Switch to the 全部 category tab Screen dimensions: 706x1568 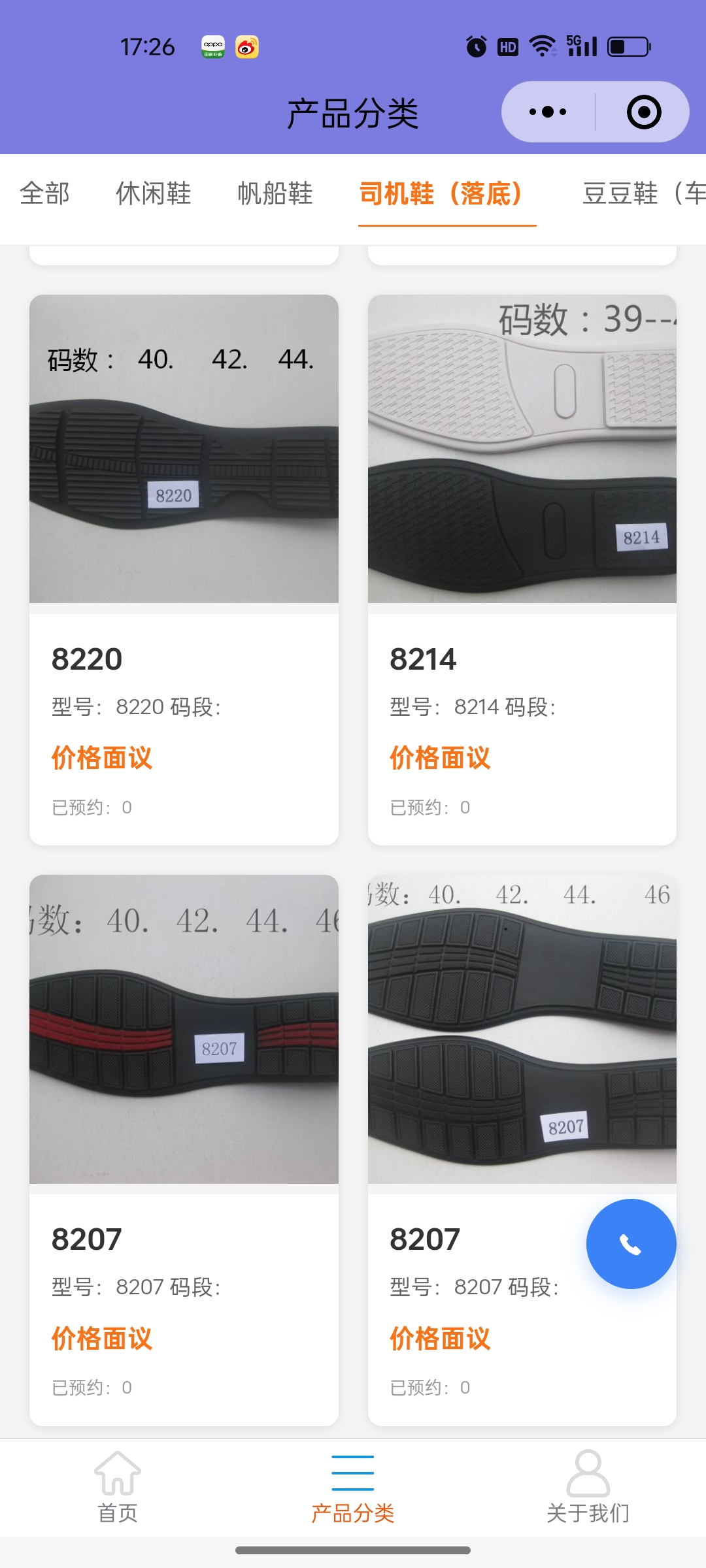pyautogui.click(x=44, y=194)
